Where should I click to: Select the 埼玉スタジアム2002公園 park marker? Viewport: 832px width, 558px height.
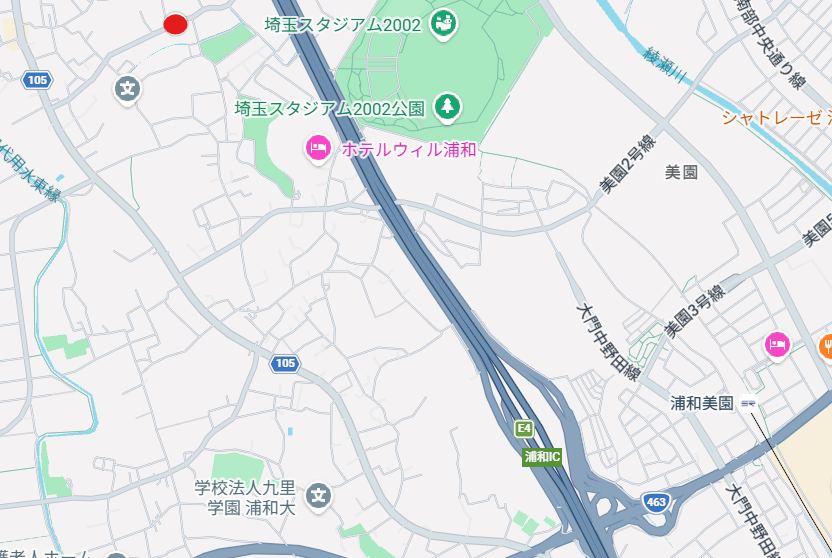pyautogui.click(x=447, y=105)
